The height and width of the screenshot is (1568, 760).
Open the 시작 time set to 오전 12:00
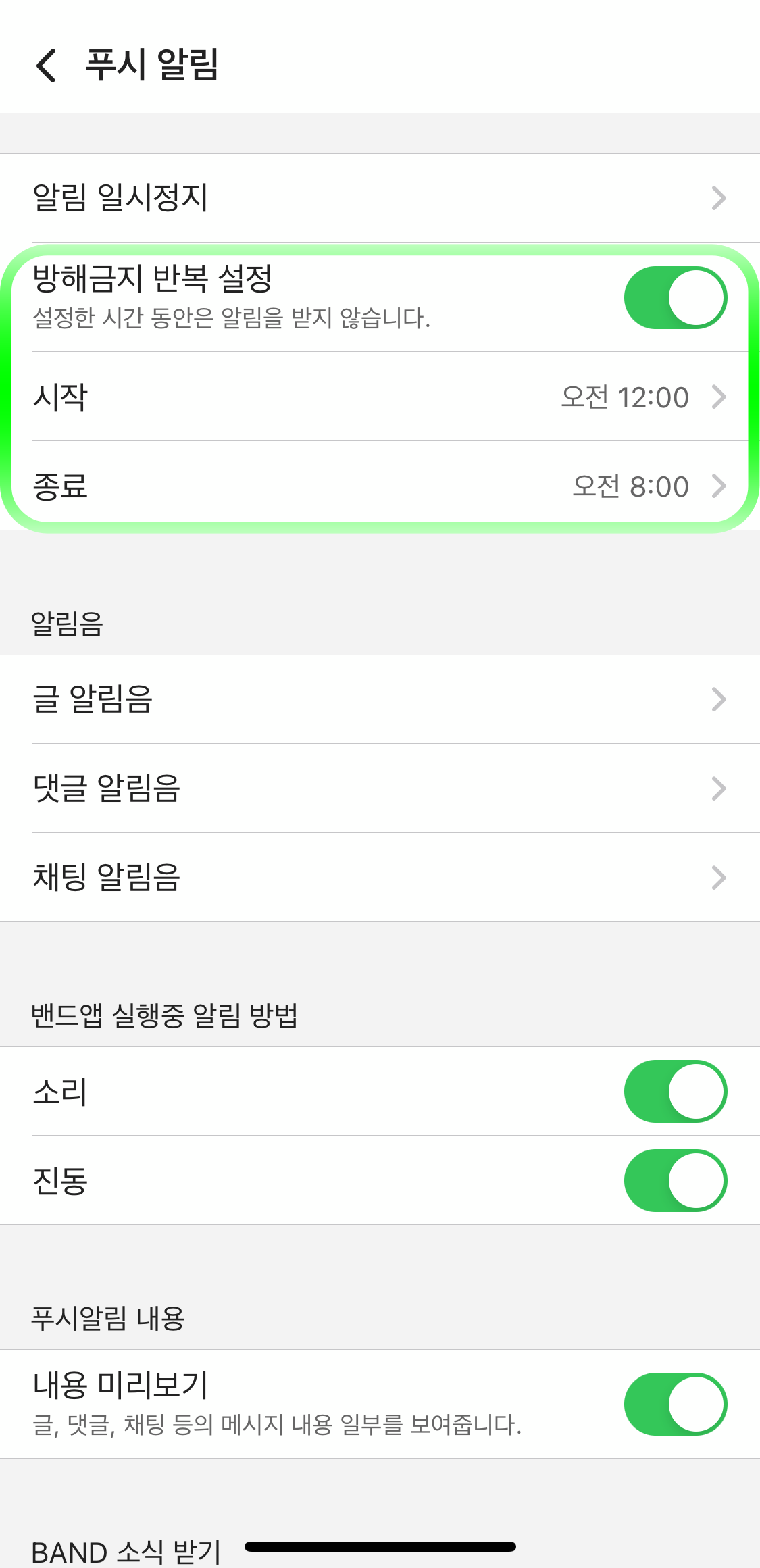378,397
